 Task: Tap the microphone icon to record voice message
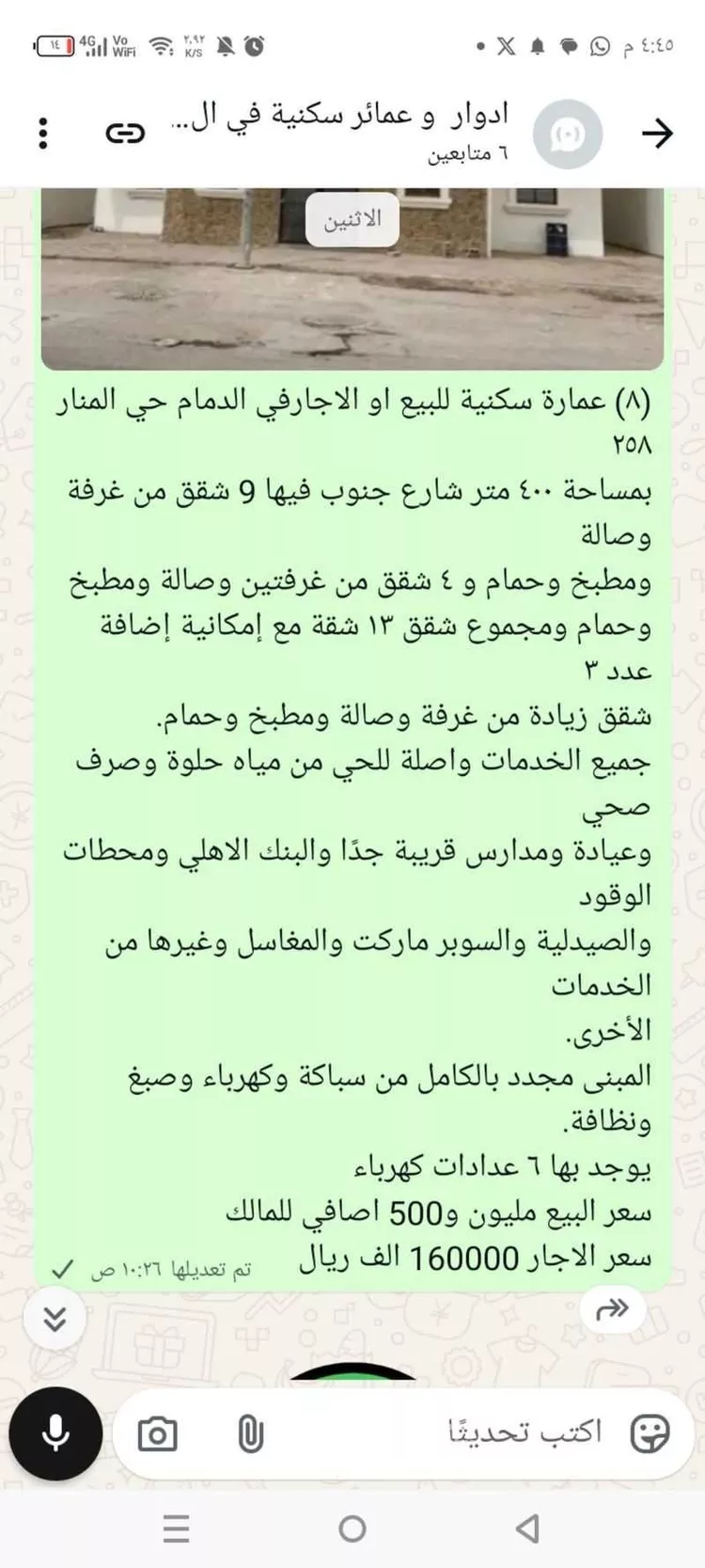pyautogui.click(x=55, y=1433)
